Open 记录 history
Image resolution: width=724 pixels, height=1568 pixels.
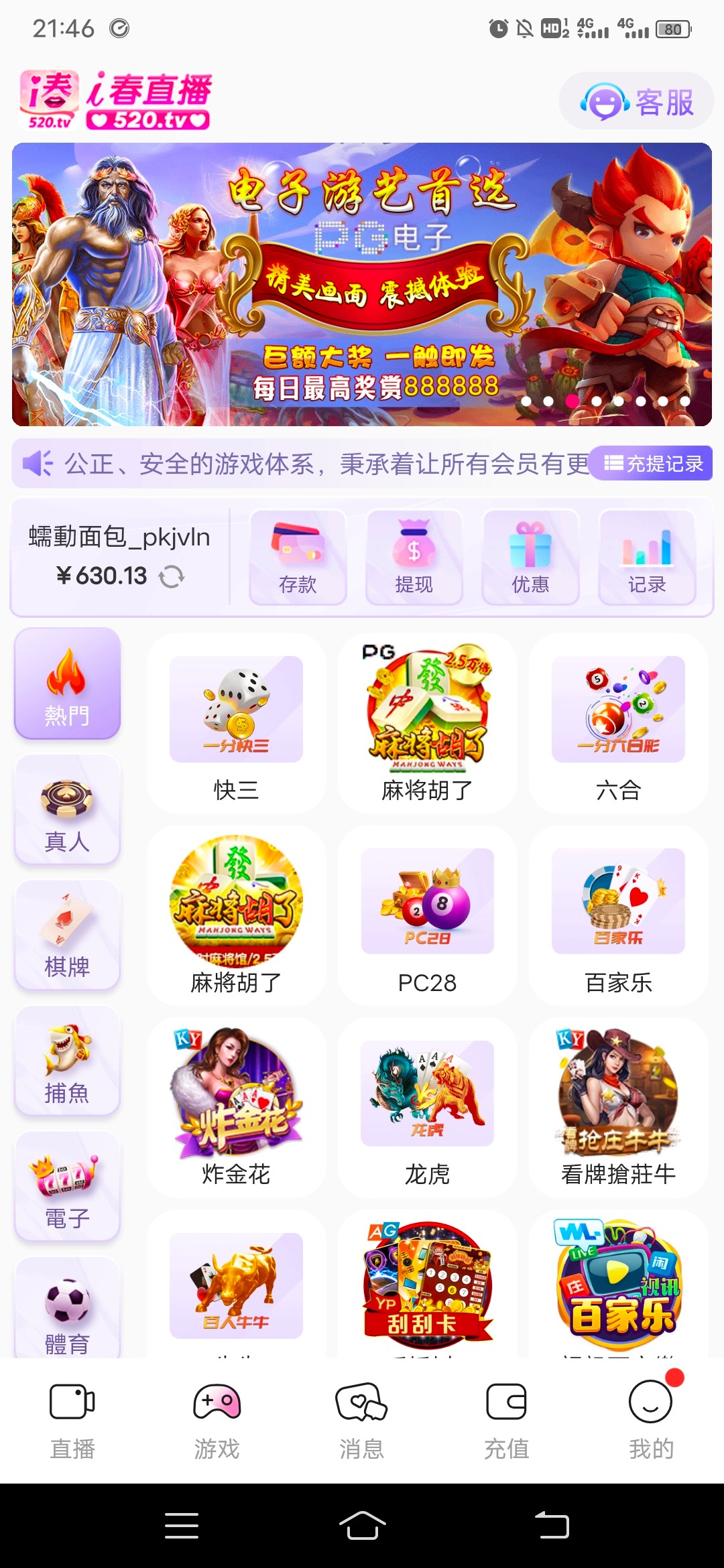pos(646,558)
